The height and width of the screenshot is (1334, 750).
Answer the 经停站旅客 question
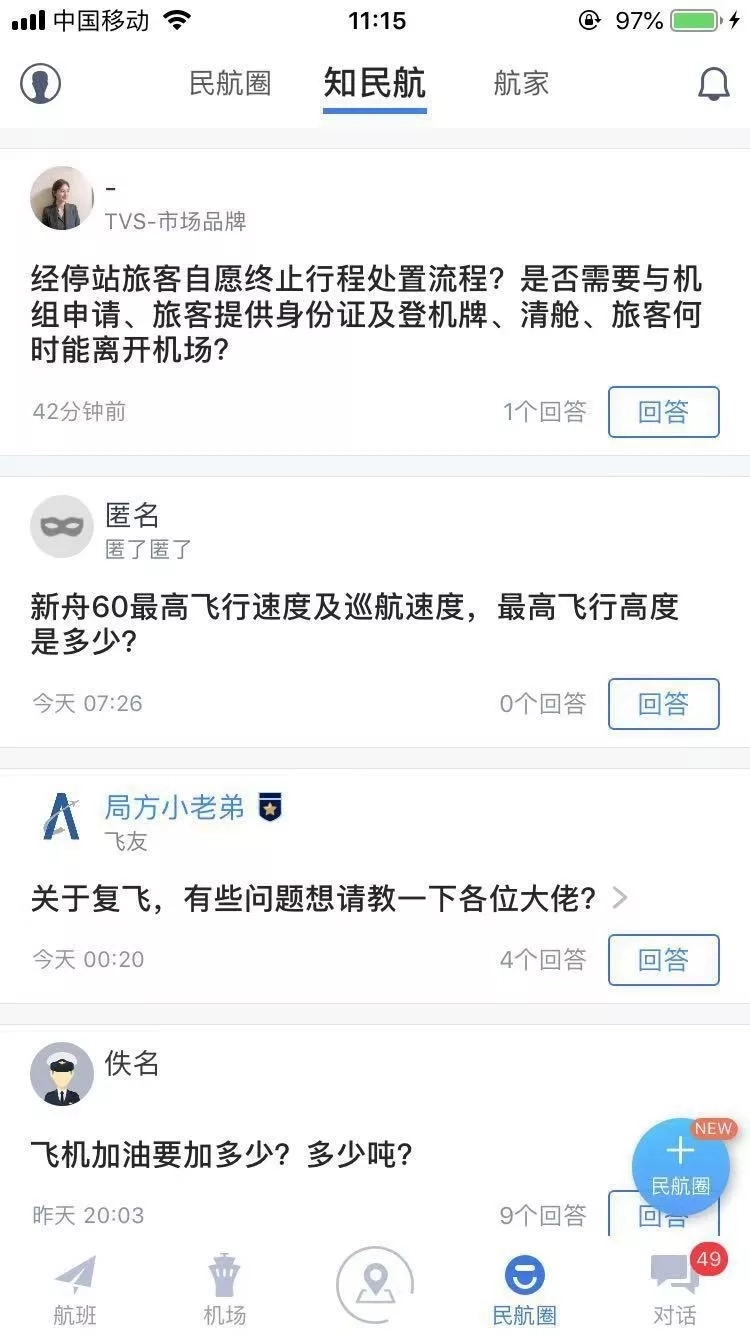tap(663, 412)
